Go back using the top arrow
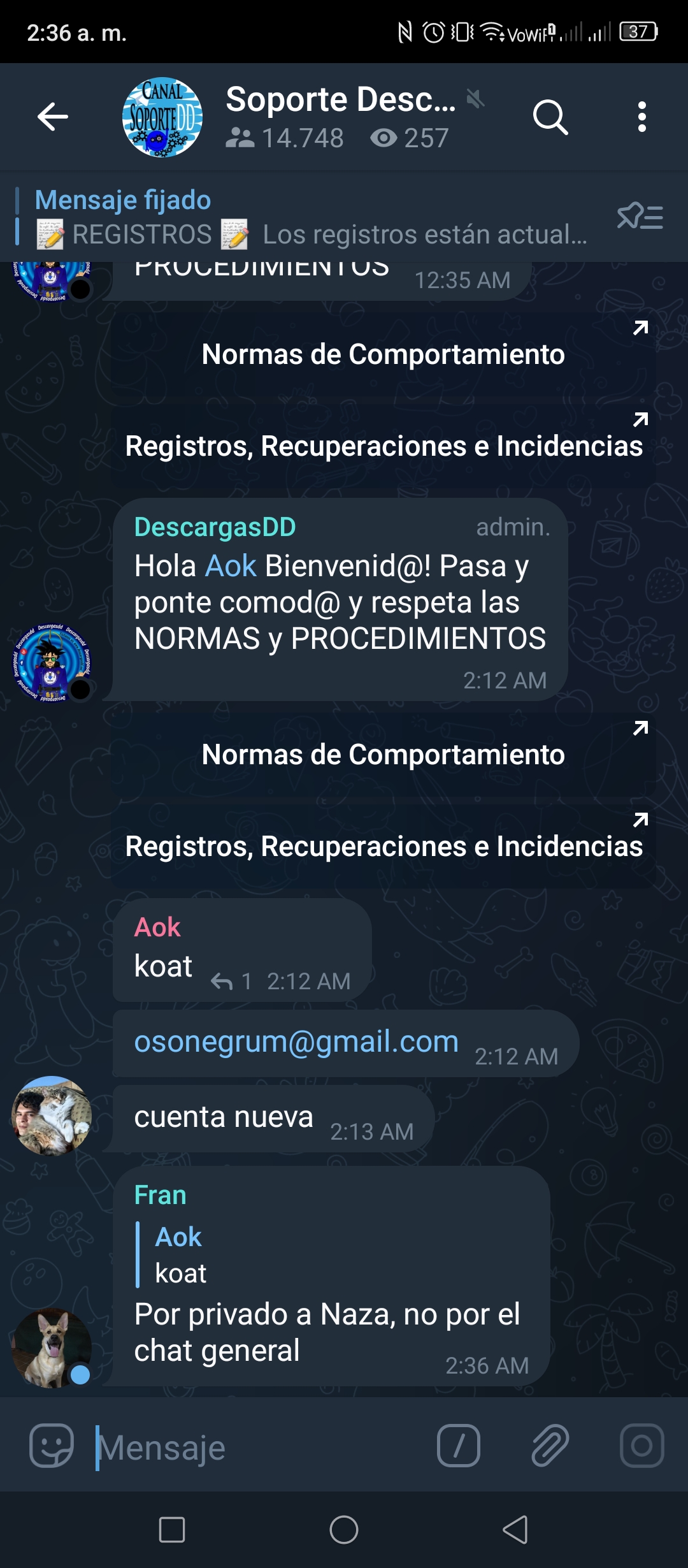Image resolution: width=688 pixels, height=1568 pixels. pyautogui.click(x=53, y=117)
